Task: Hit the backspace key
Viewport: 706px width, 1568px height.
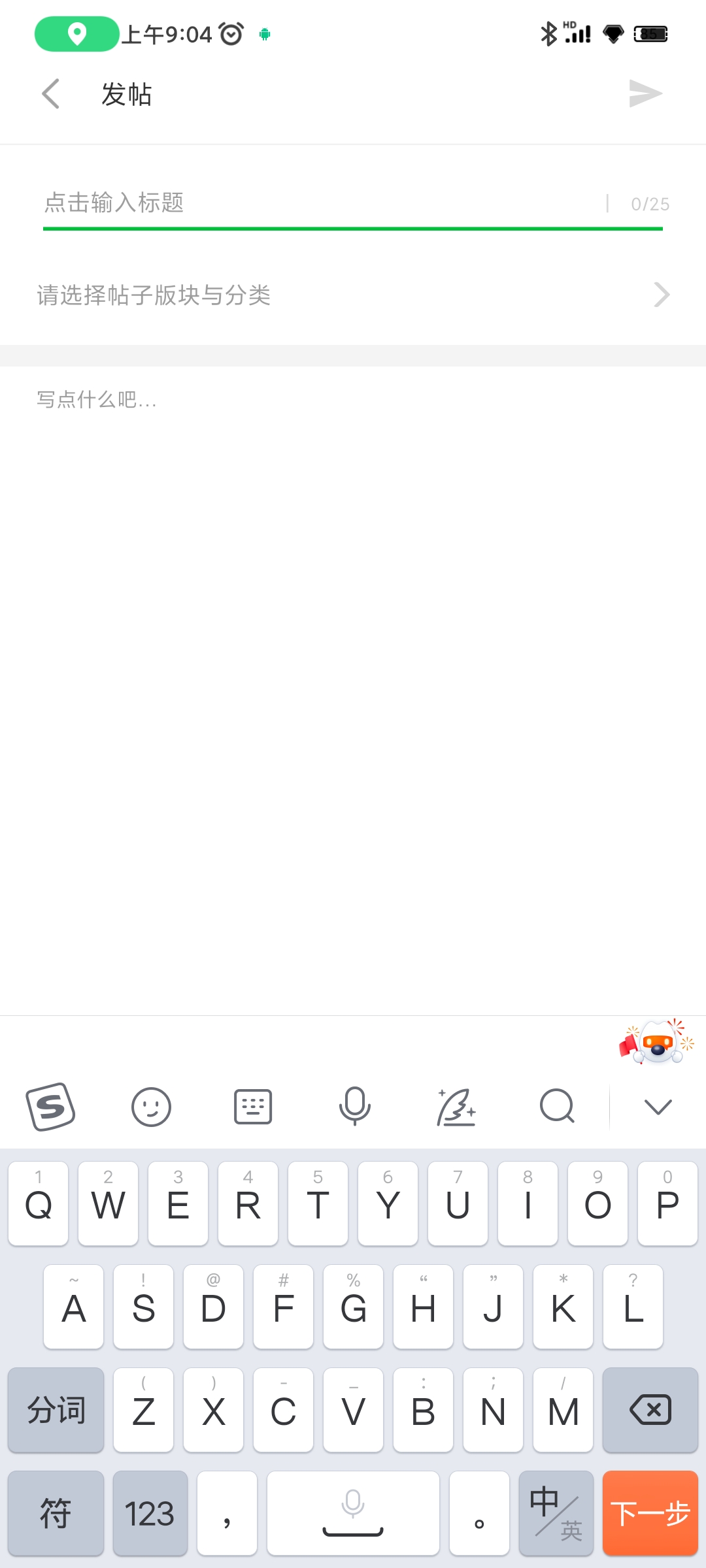Action: [x=650, y=1410]
